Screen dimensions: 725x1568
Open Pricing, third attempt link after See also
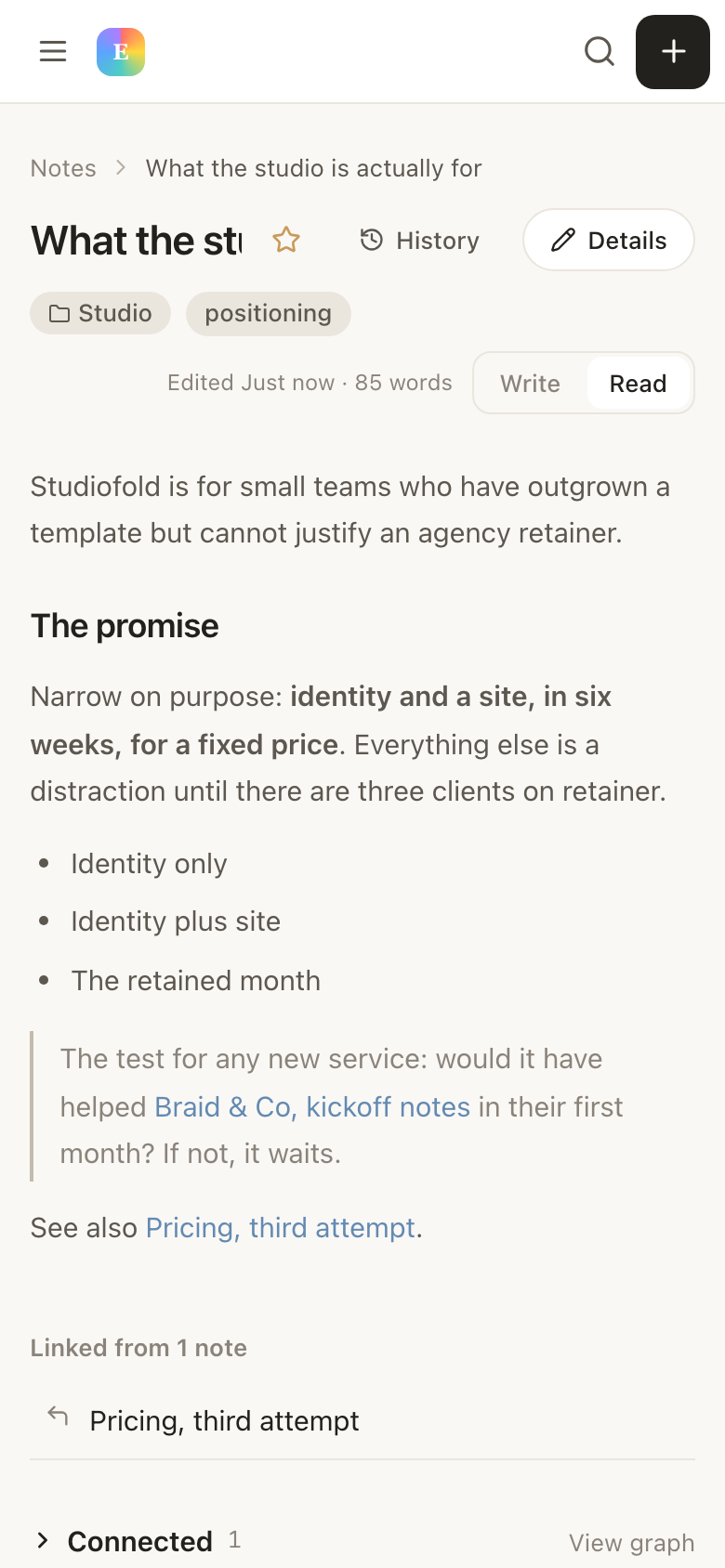[x=281, y=1228]
